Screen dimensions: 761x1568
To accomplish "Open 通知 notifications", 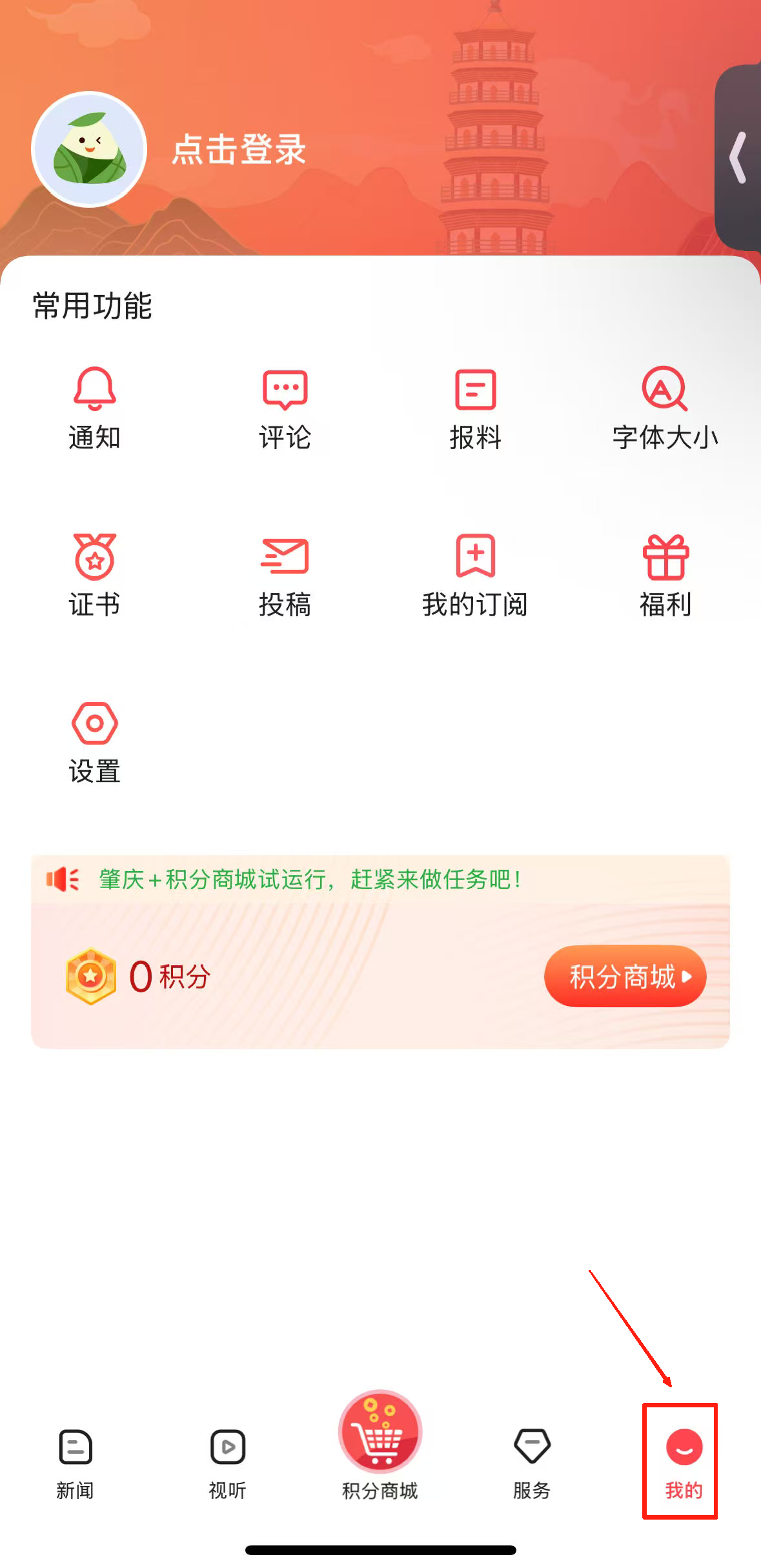I will 95,408.
